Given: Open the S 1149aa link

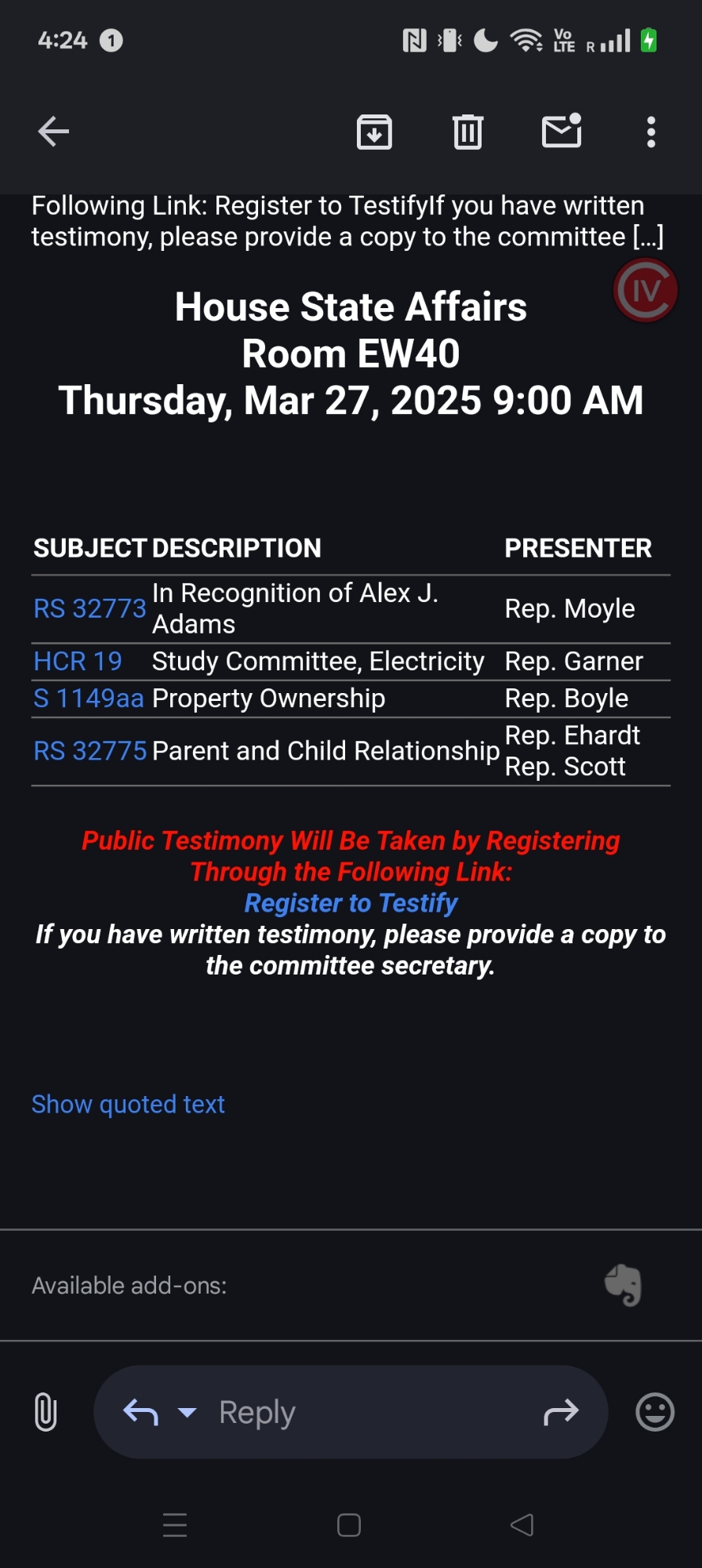Looking at the screenshot, I should click(89, 698).
